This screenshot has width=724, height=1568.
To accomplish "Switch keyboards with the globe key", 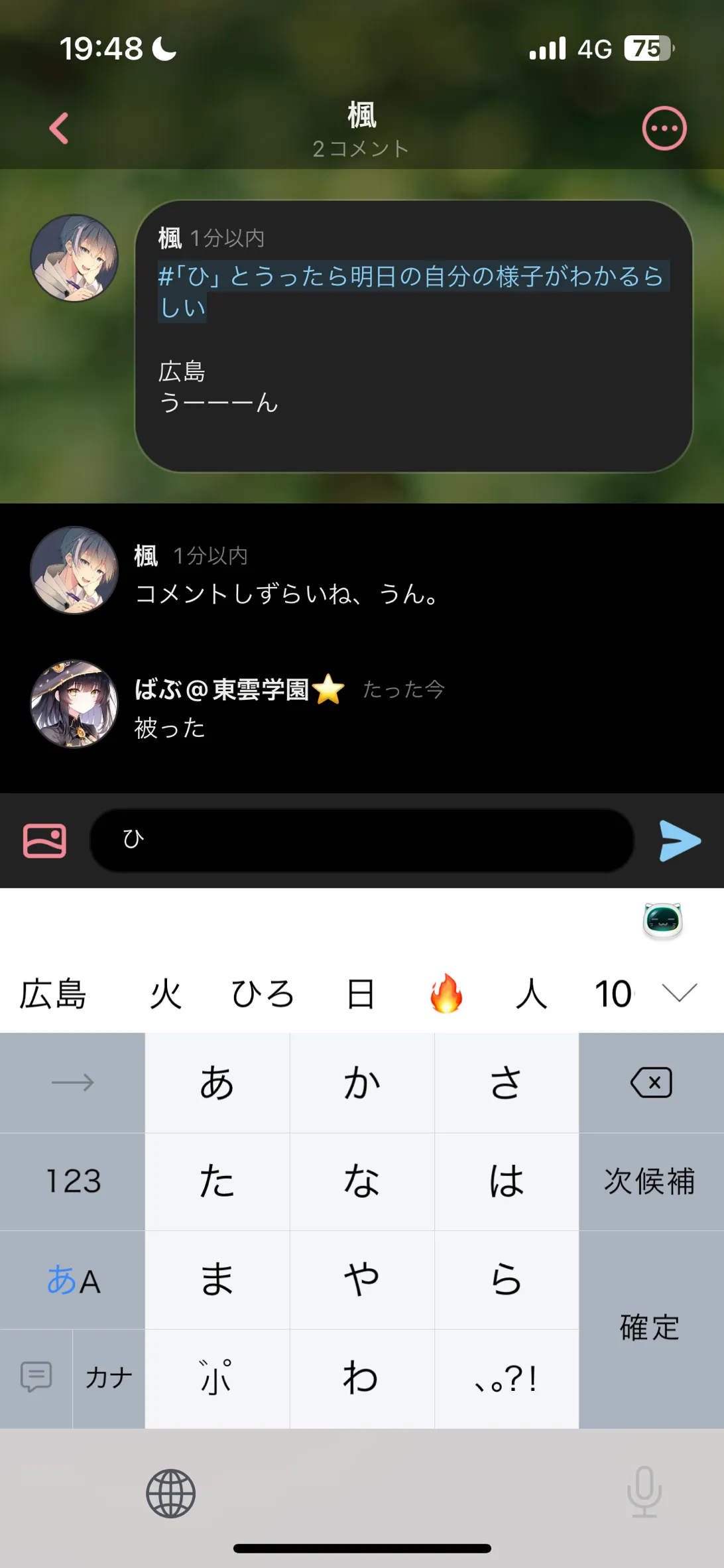I will click(170, 1494).
